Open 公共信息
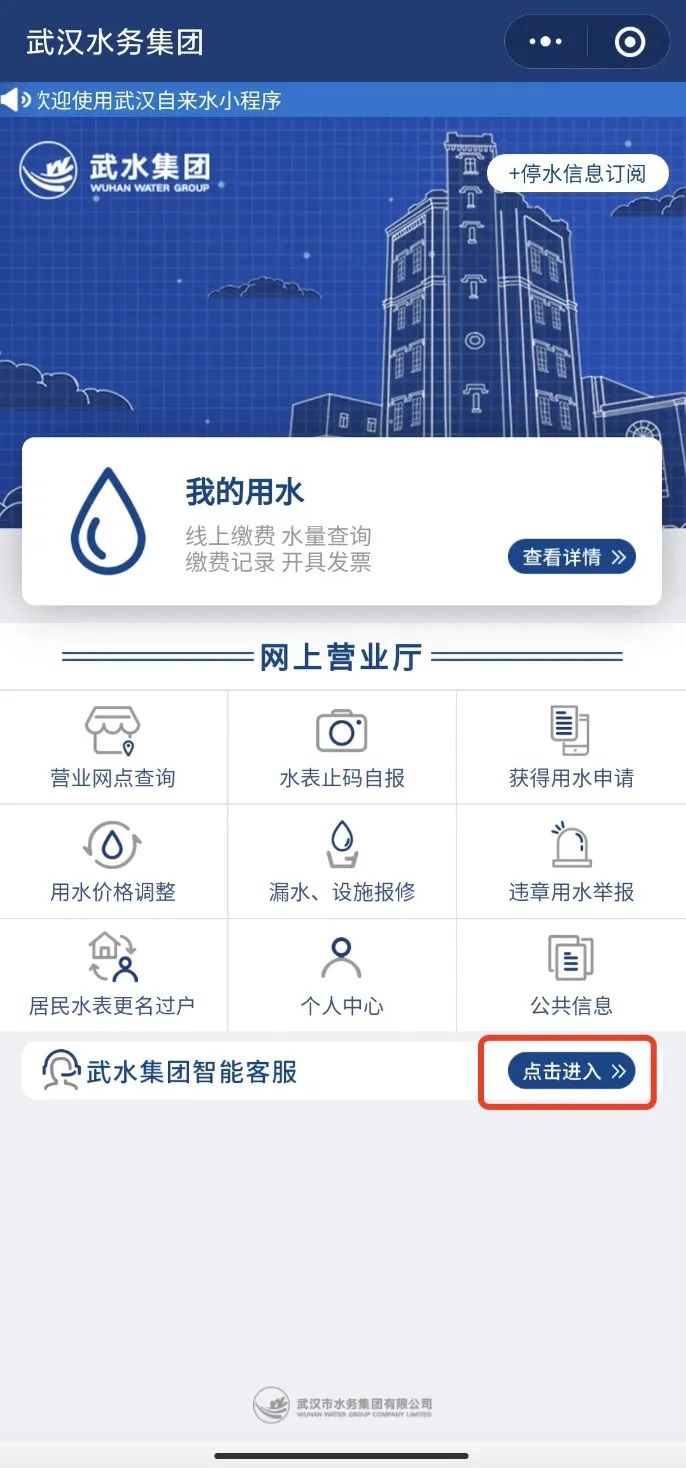The height and width of the screenshot is (1468, 686). [571, 975]
